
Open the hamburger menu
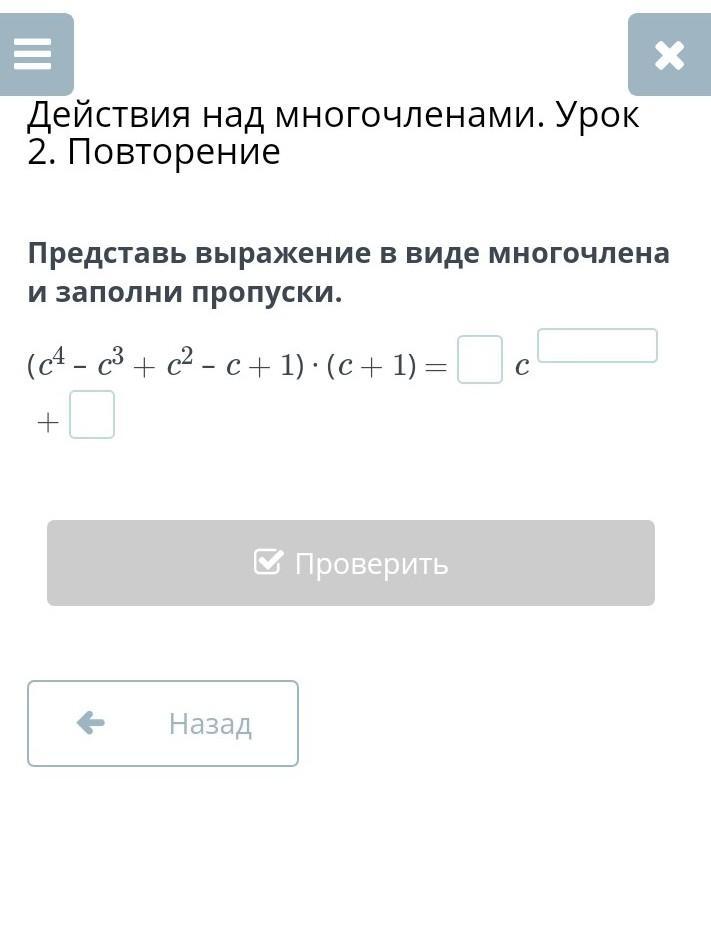pyautogui.click(x=33, y=54)
